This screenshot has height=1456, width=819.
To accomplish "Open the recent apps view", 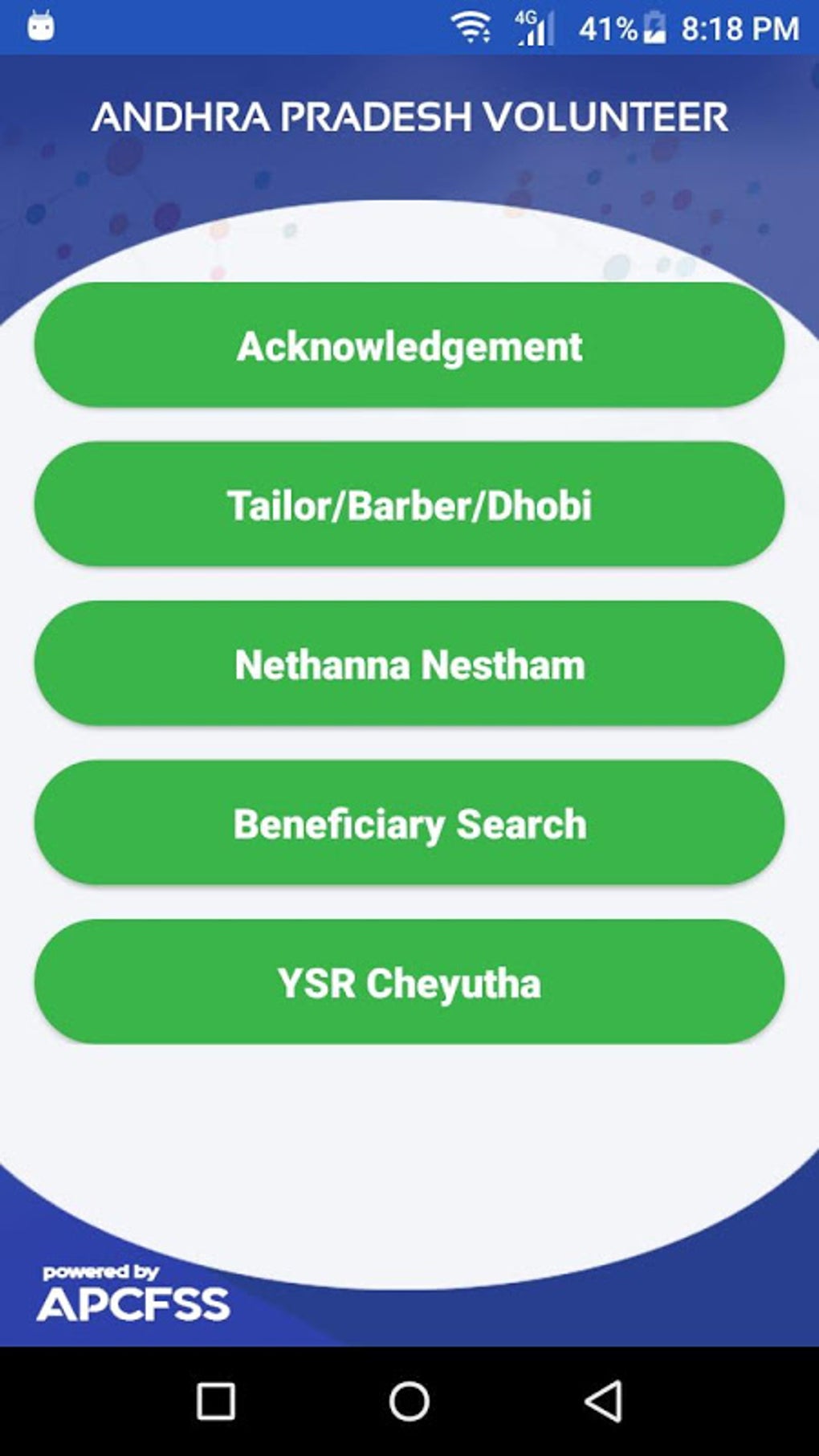I will (x=216, y=1401).
